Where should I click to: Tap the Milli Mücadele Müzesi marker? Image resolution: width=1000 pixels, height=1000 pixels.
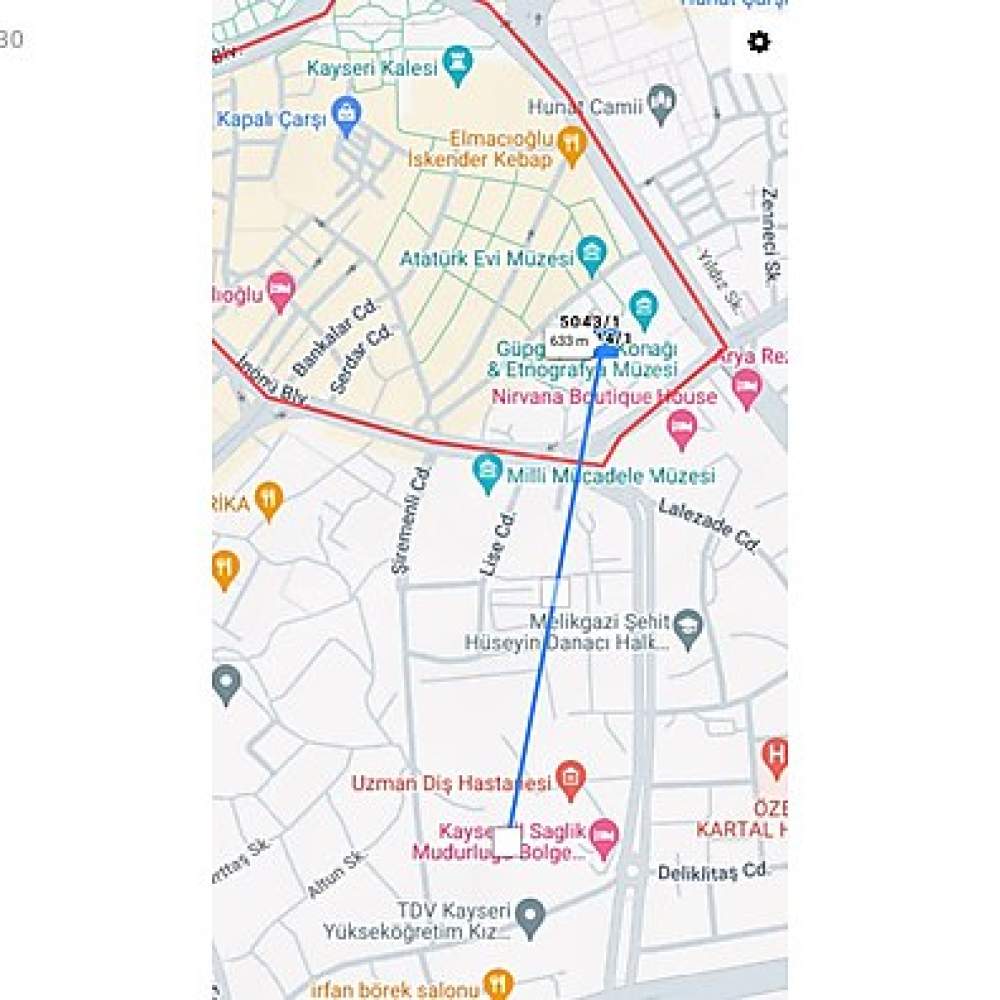(x=487, y=472)
